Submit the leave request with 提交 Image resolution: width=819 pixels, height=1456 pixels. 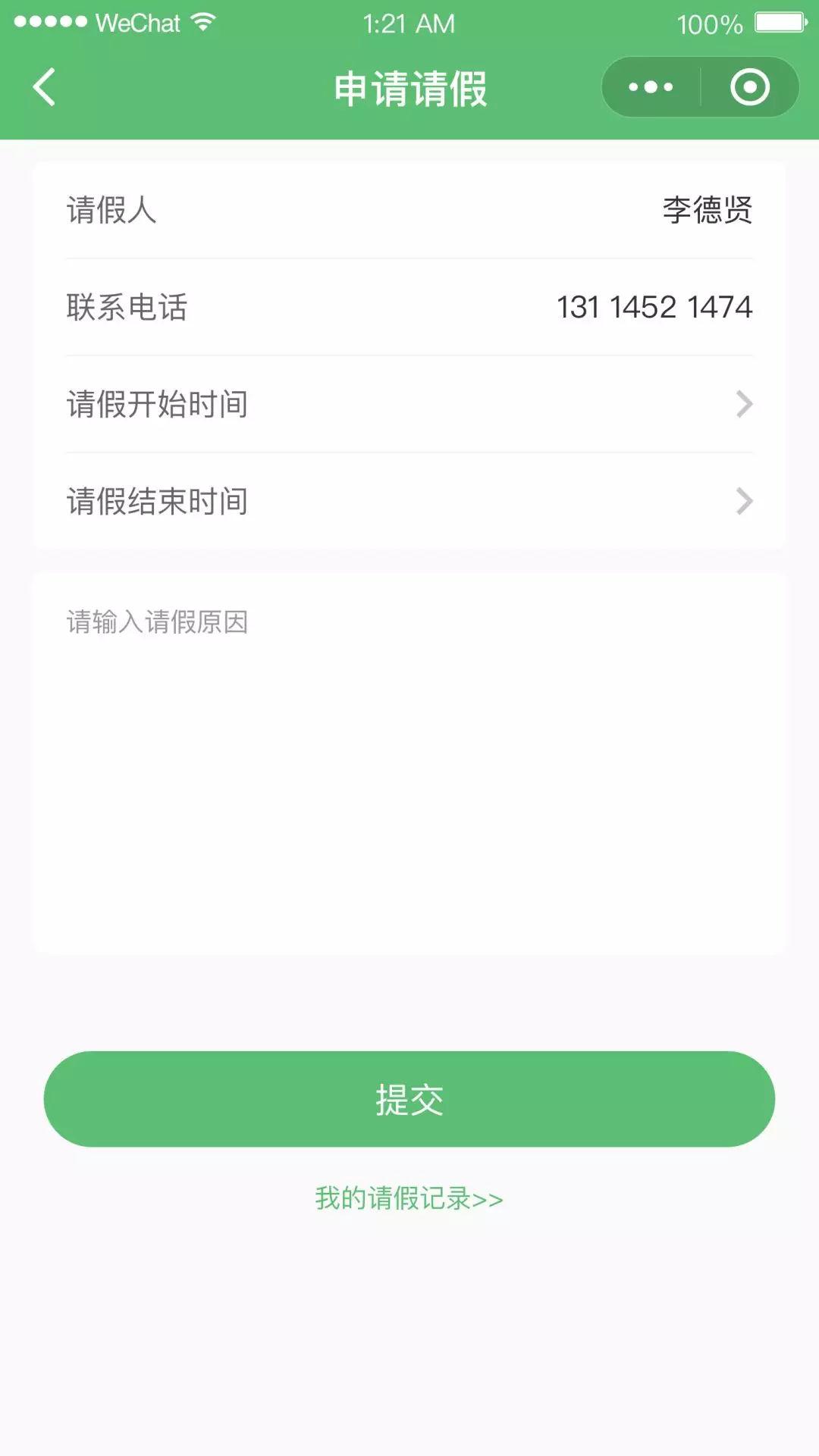(x=409, y=1099)
